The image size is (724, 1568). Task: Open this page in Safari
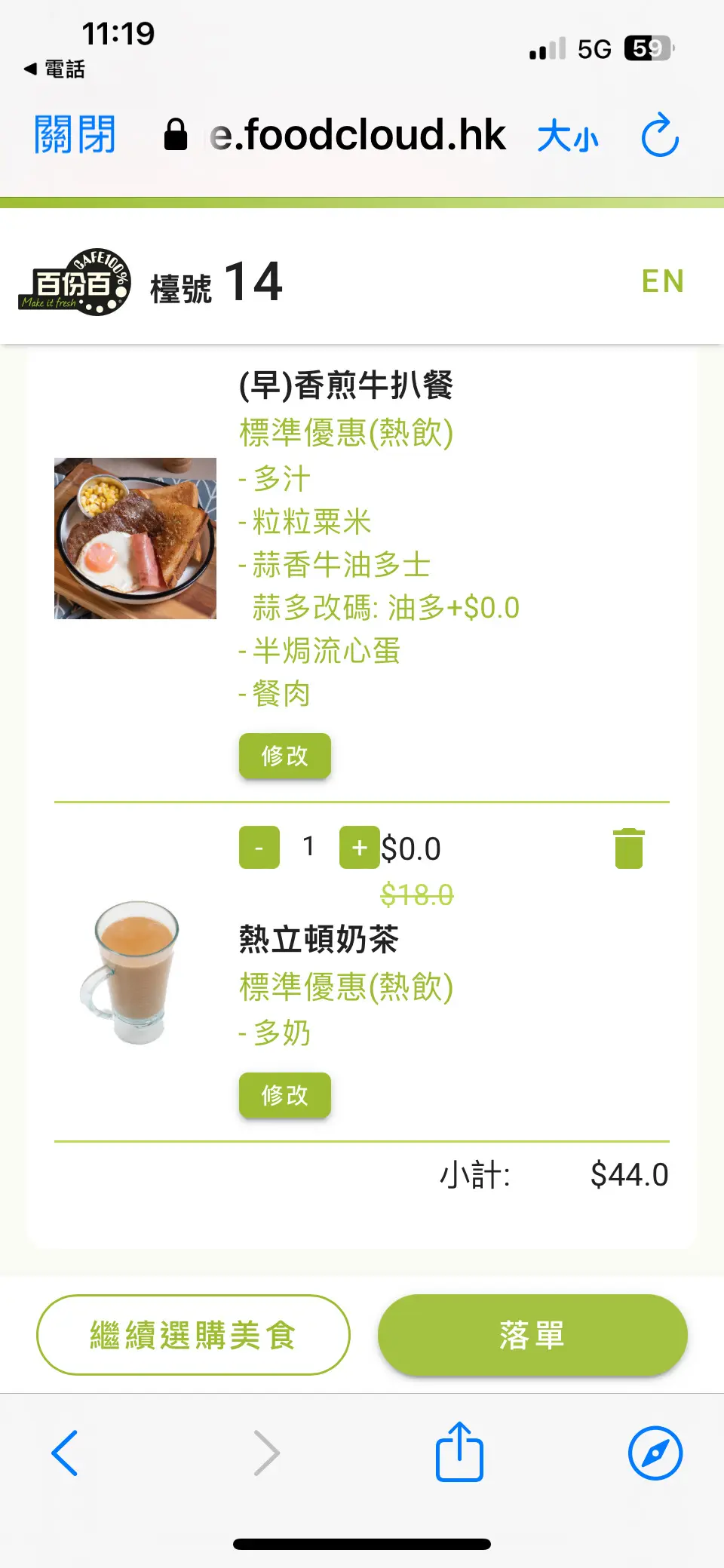click(655, 1453)
